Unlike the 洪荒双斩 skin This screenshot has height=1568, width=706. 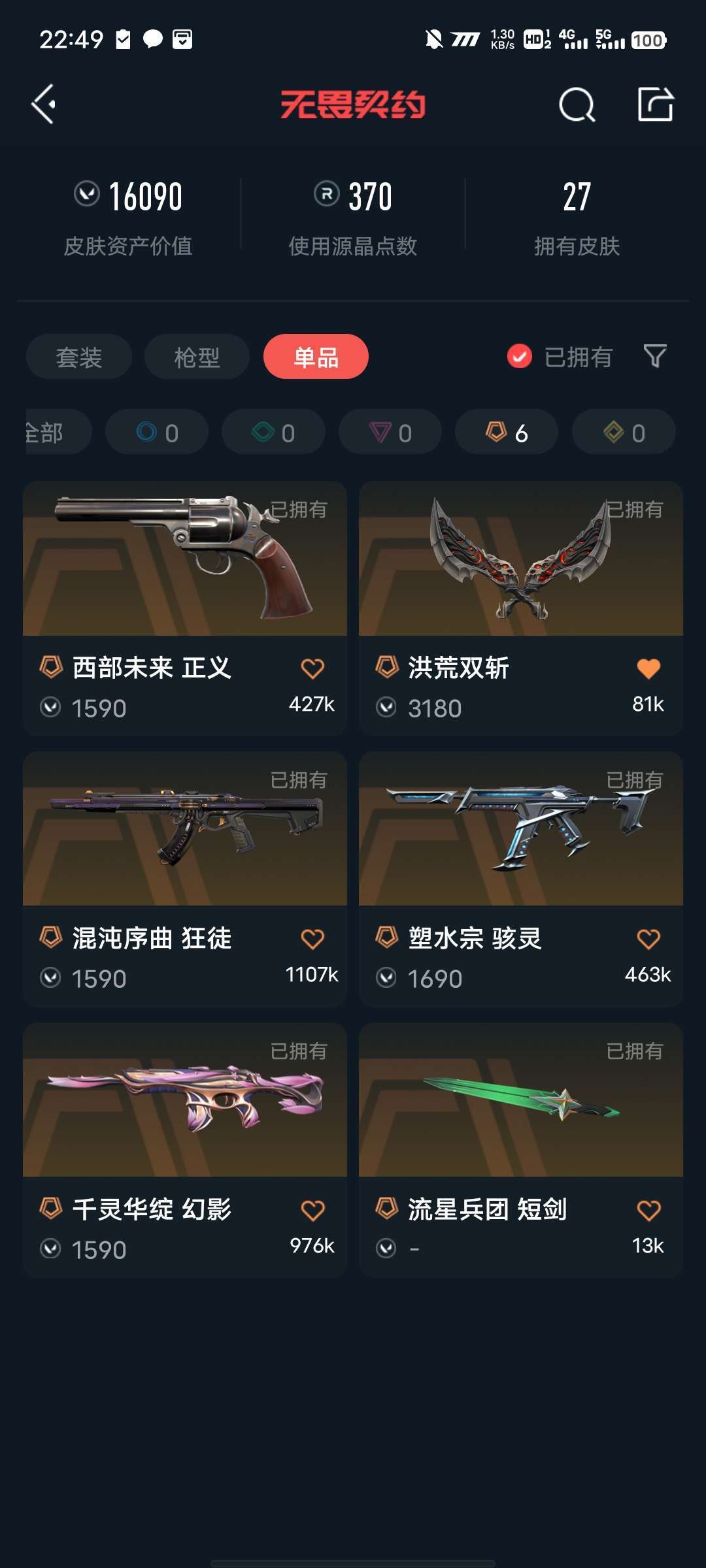click(648, 669)
